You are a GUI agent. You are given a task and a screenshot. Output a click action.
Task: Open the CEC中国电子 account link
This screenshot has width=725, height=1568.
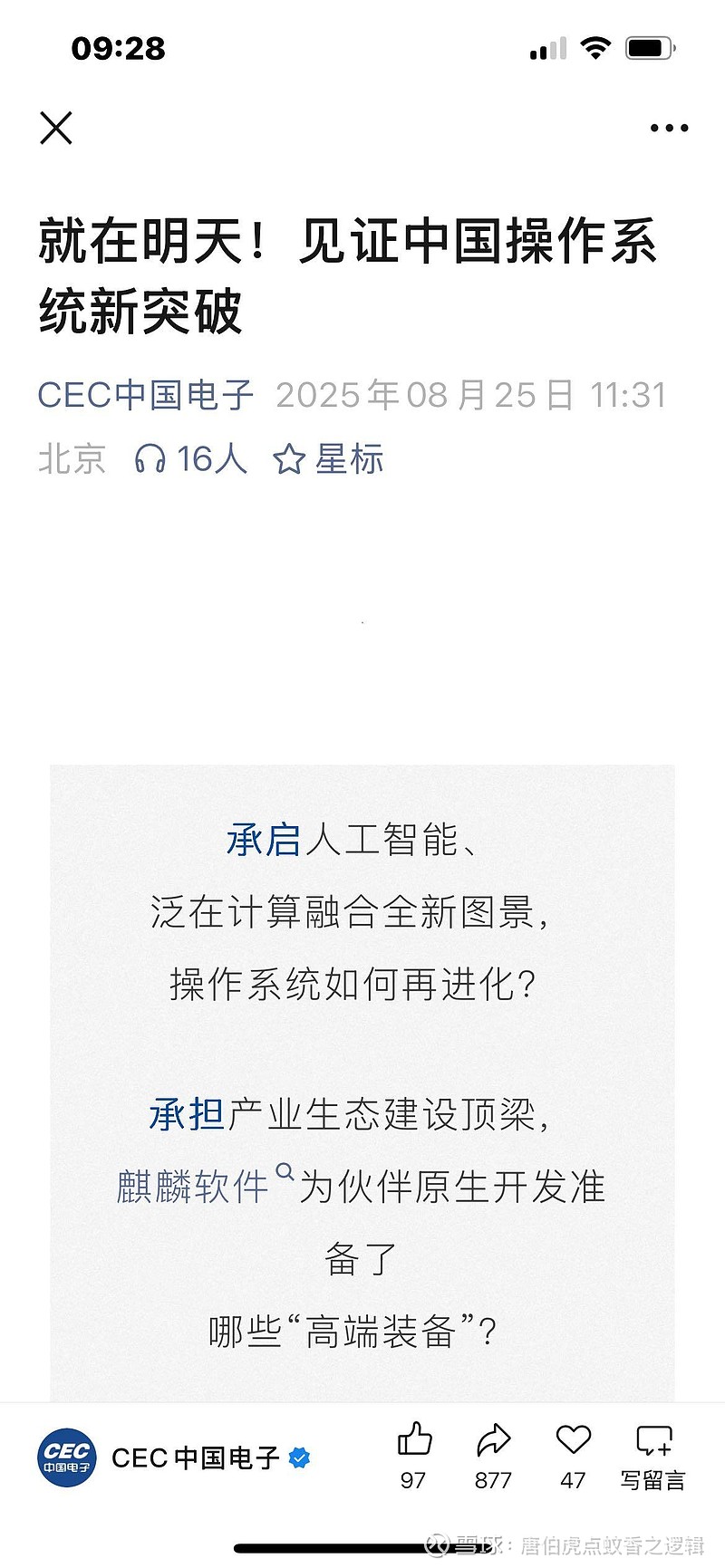(145, 395)
